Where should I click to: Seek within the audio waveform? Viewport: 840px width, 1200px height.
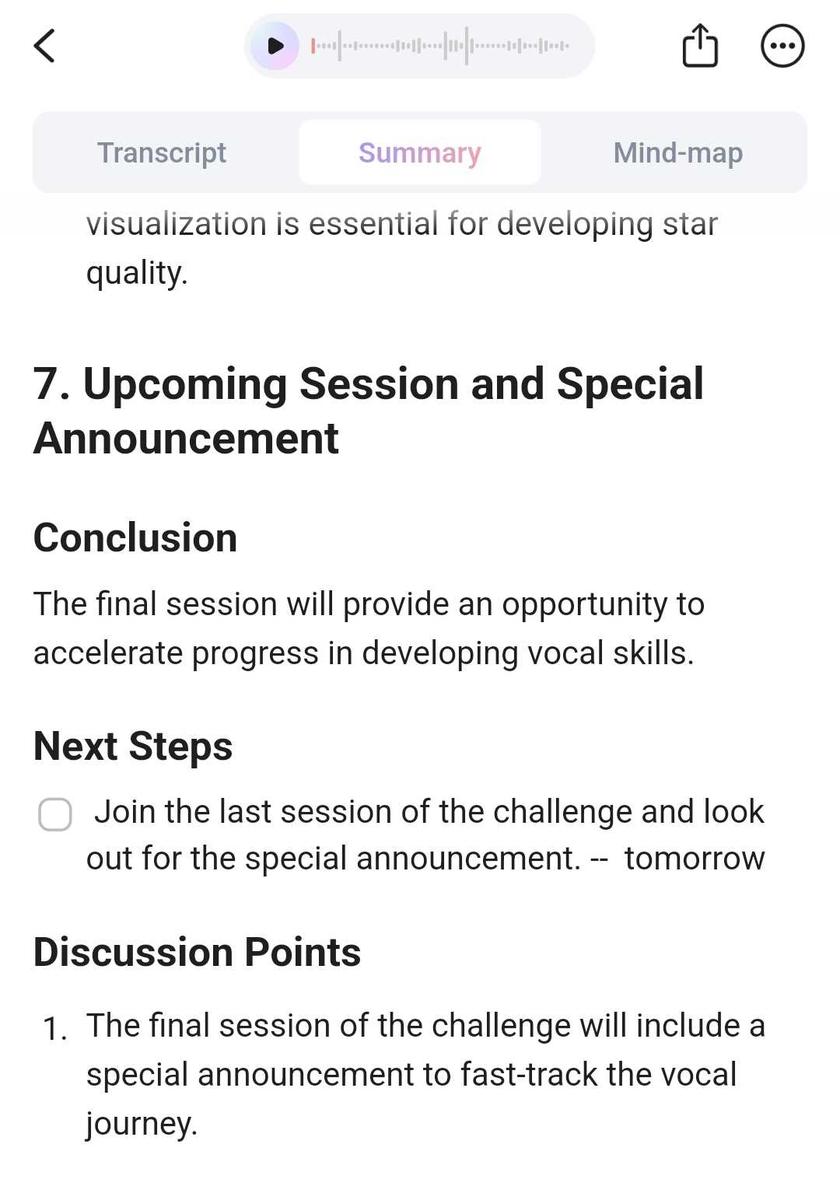coord(440,46)
